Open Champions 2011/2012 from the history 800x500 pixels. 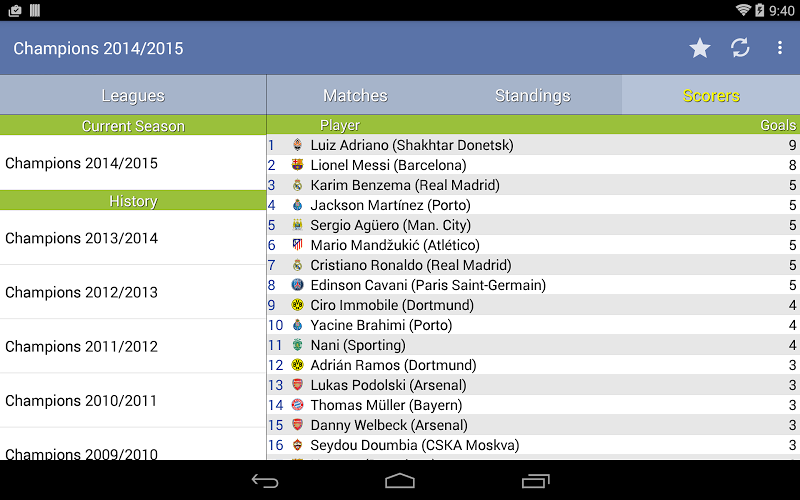tap(133, 346)
